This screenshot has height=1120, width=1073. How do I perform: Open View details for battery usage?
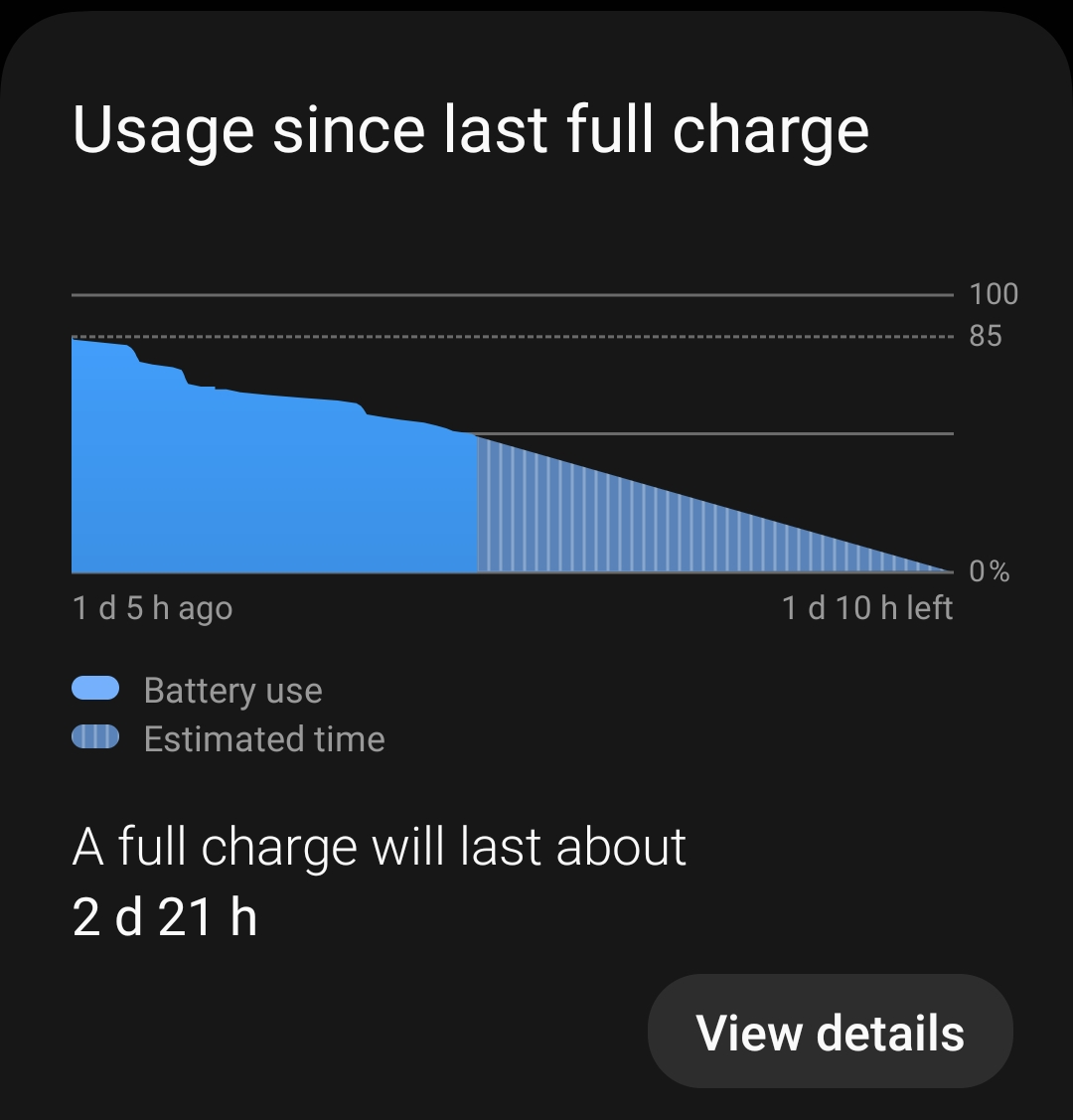coord(830,1033)
